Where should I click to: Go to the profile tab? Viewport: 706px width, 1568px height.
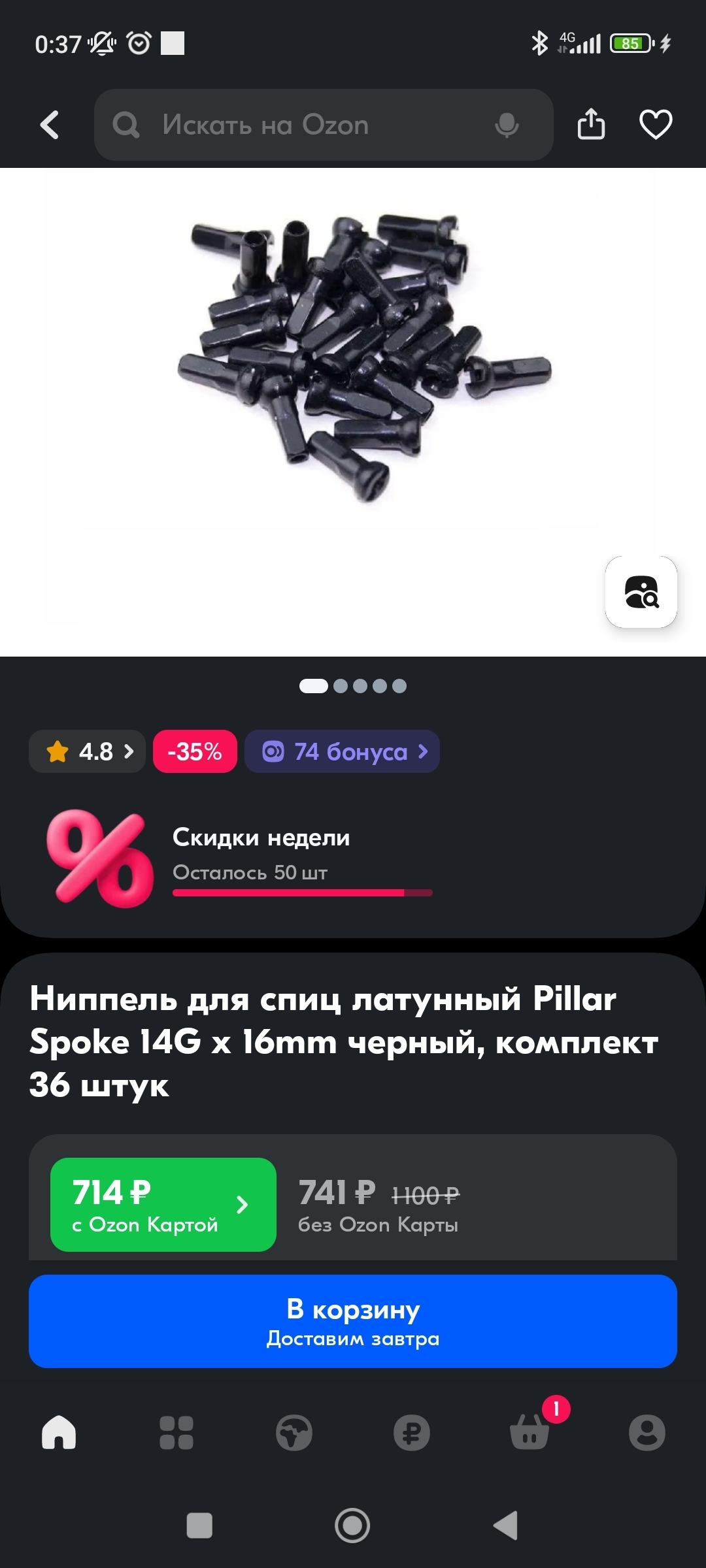coord(647,1433)
